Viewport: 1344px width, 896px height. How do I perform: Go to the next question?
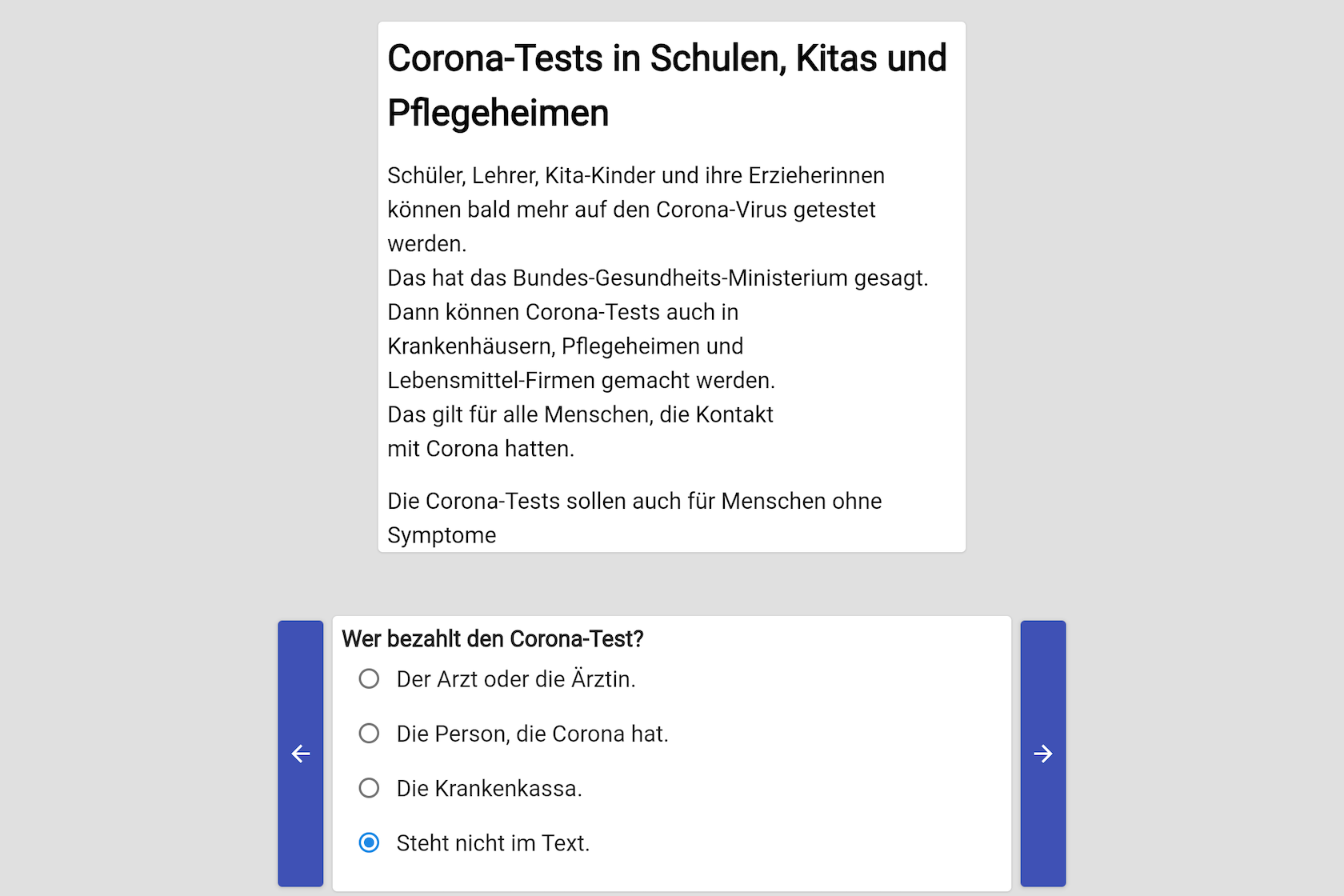(x=1042, y=754)
